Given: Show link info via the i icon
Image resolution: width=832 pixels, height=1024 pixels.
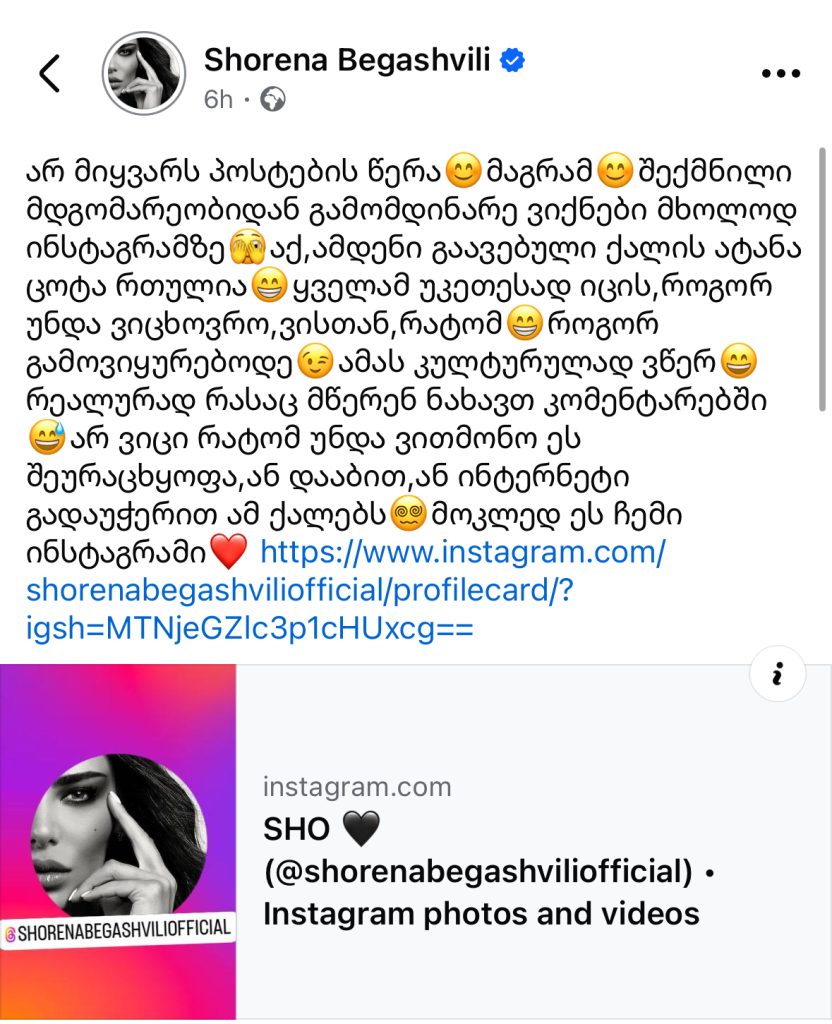Looking at the screenshot, I should click(x=776, y=676).
